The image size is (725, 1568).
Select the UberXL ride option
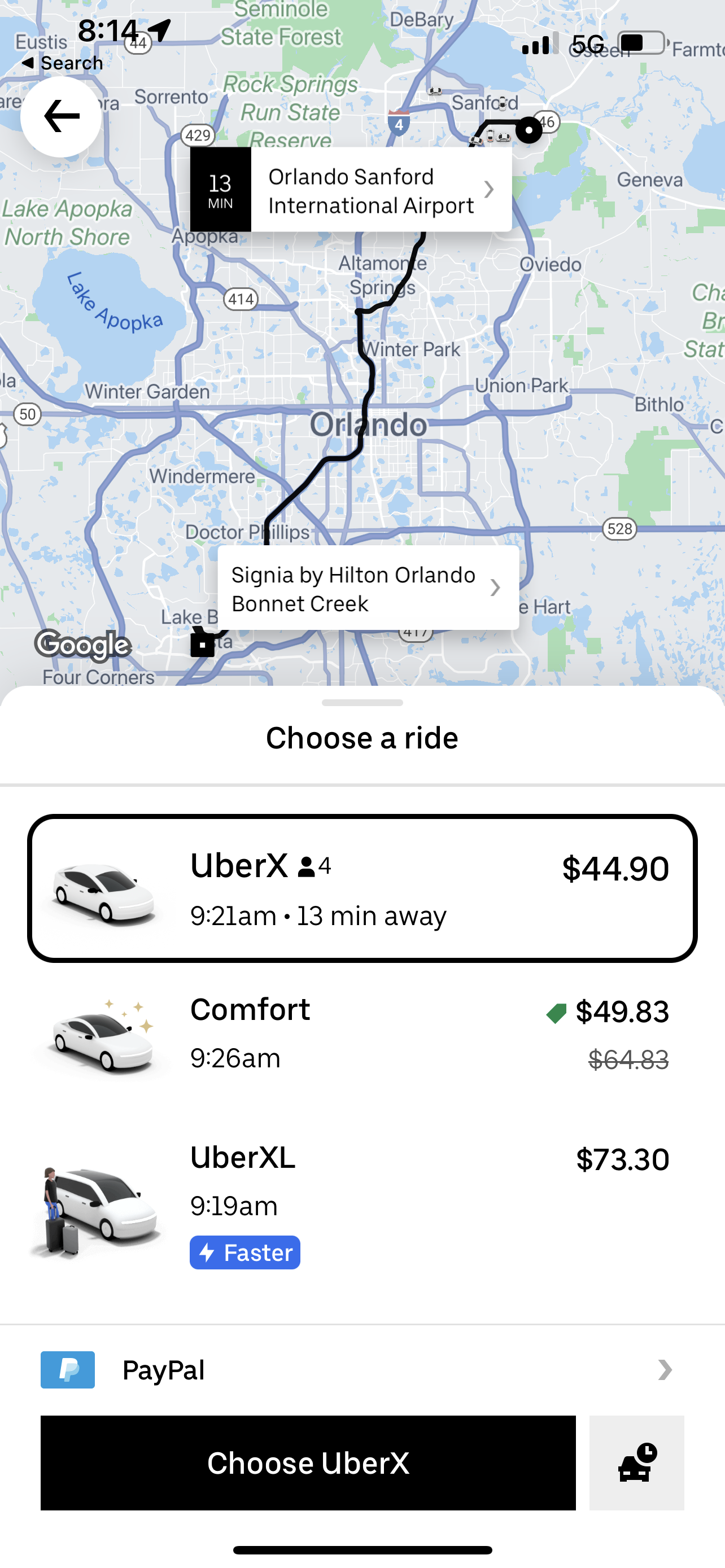[x=362, y=1204]
